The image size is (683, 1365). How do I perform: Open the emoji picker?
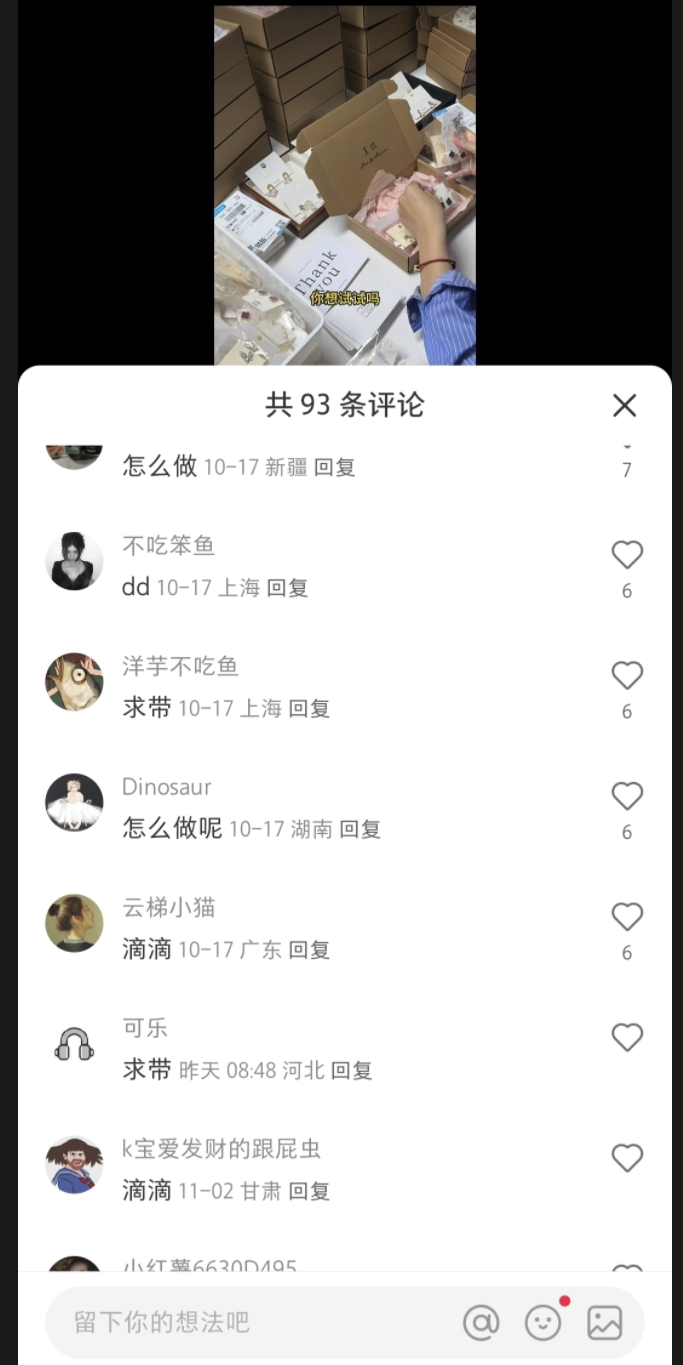click(x=543, y=1322)
